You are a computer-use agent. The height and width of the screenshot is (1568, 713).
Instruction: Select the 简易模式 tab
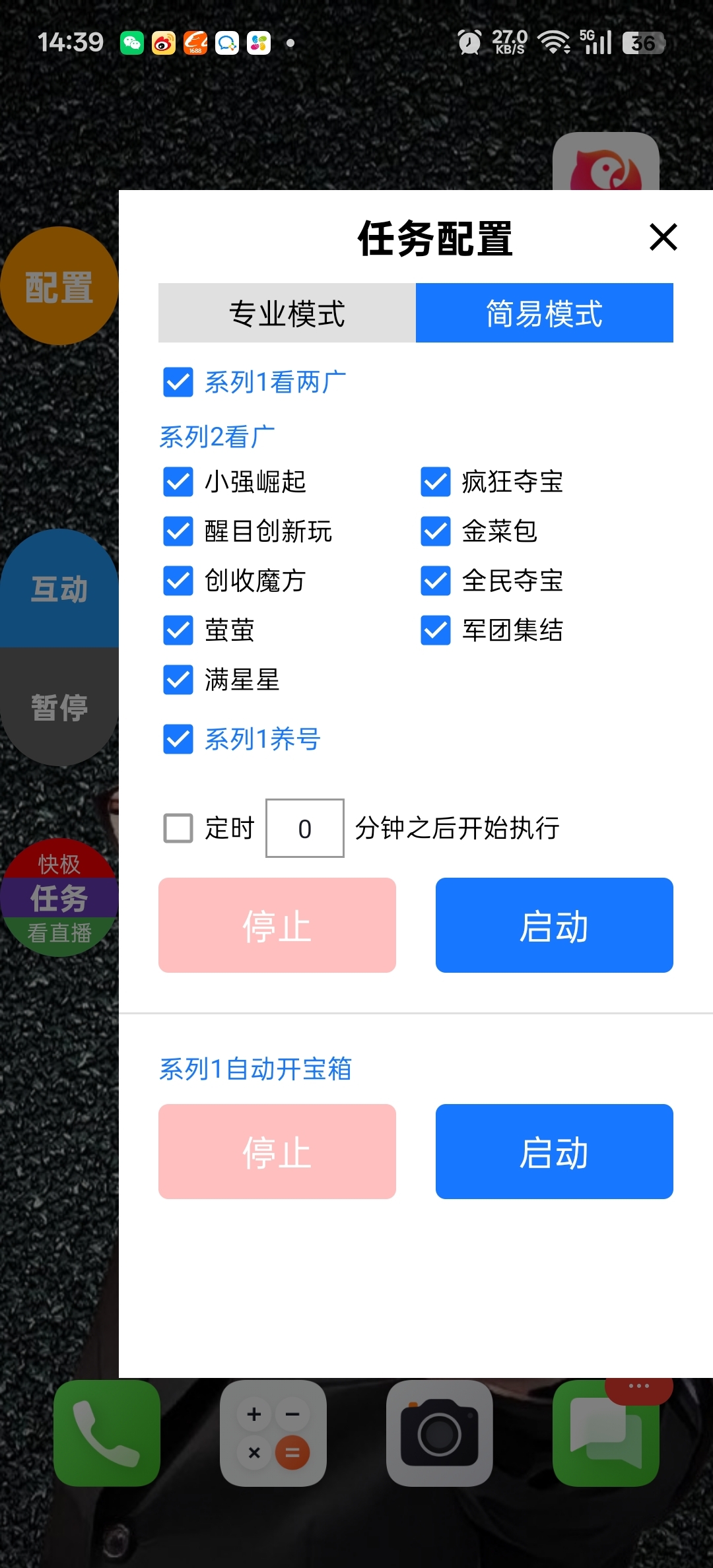point(544,313)
